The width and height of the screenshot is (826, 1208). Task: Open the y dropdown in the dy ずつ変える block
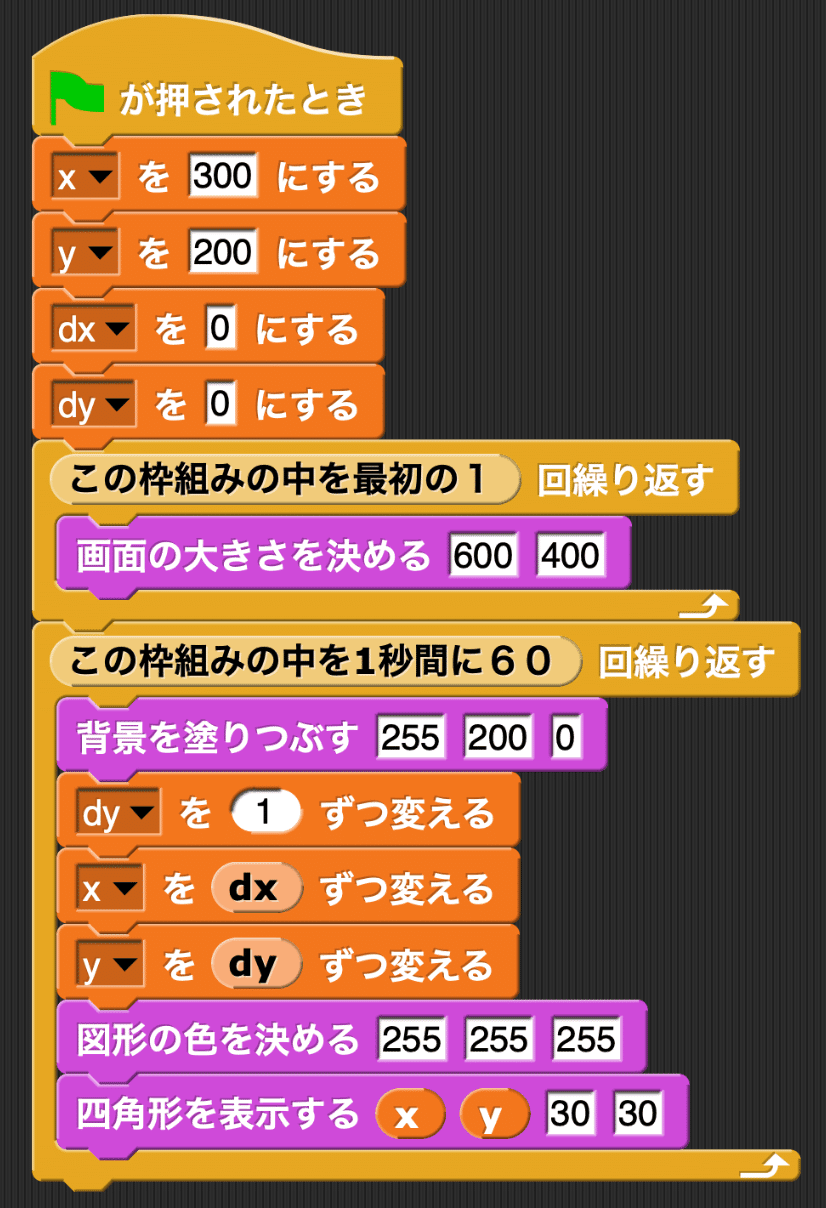(x=110, y=966)
